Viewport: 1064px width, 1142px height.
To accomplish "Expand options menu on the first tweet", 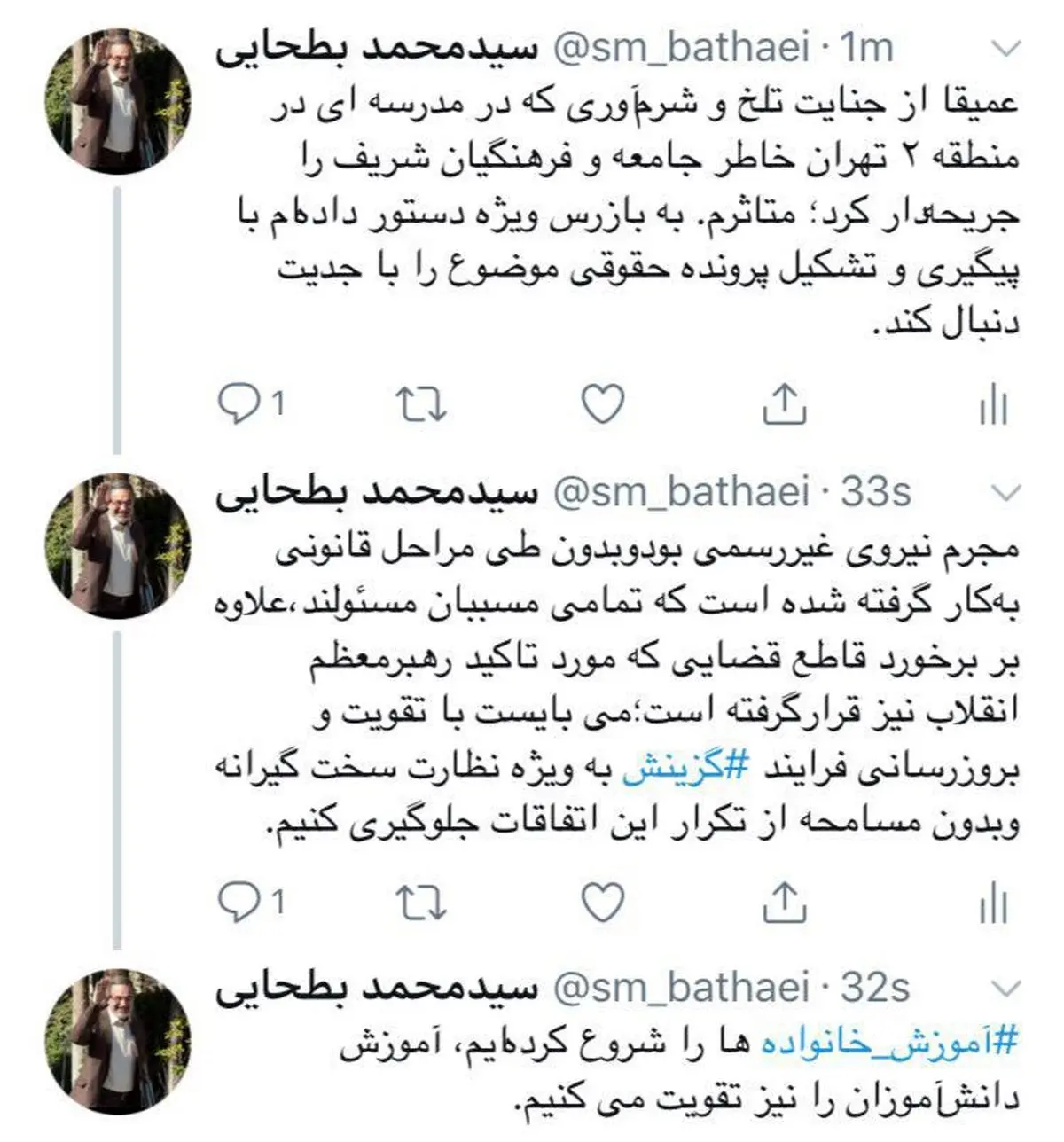I will coord(1002,49).
